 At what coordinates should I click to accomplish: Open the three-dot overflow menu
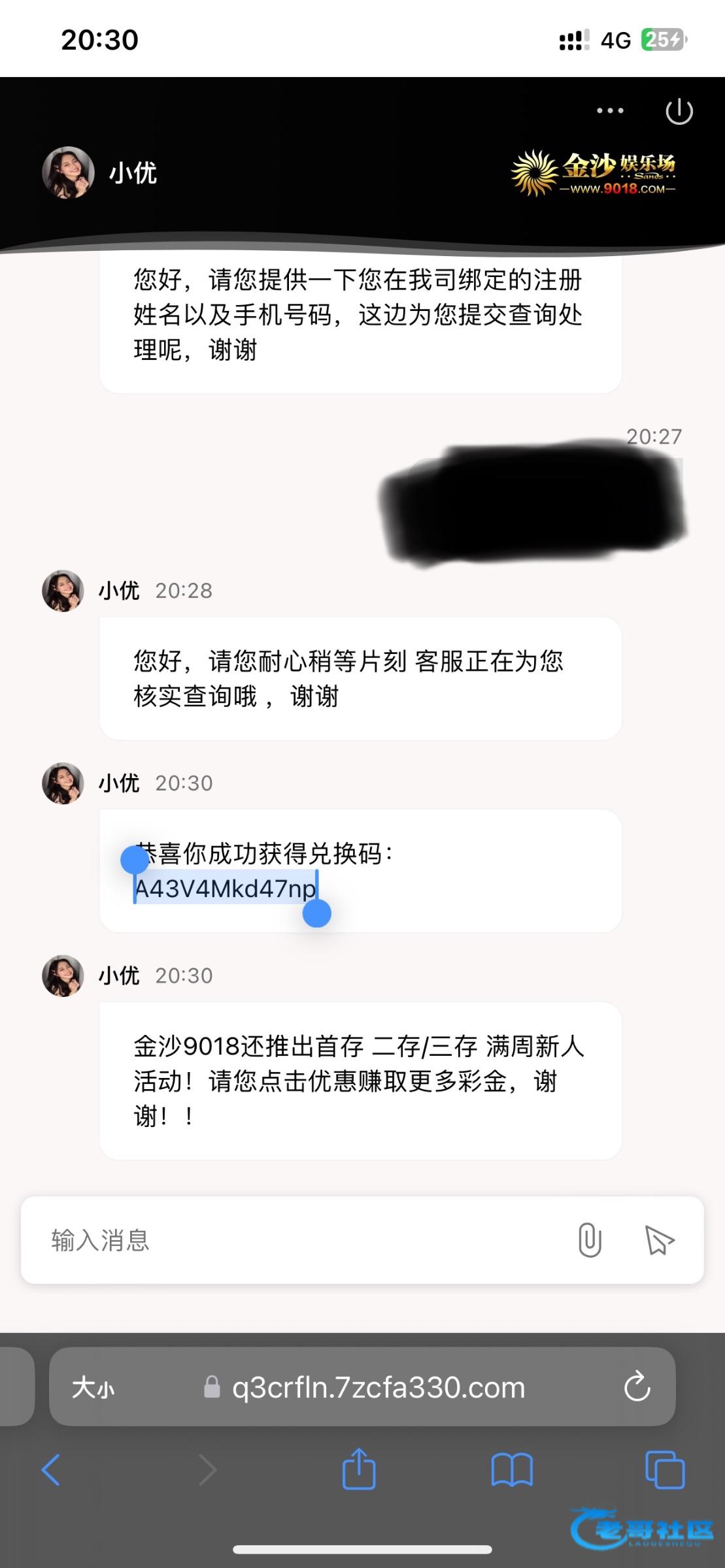(x=610, y=110)
